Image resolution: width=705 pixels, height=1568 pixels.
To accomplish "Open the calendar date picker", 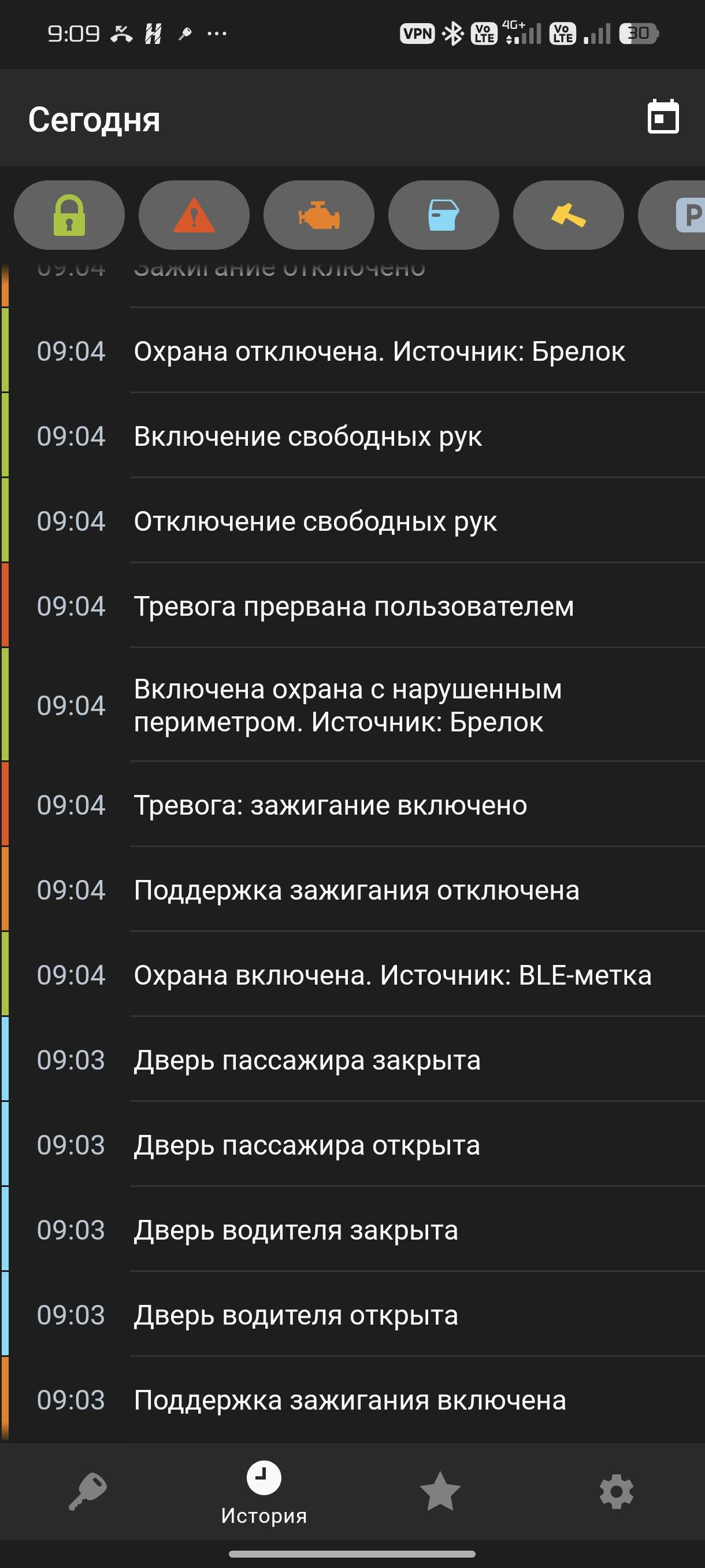I will pyautogui.click(x=663, y=116).
